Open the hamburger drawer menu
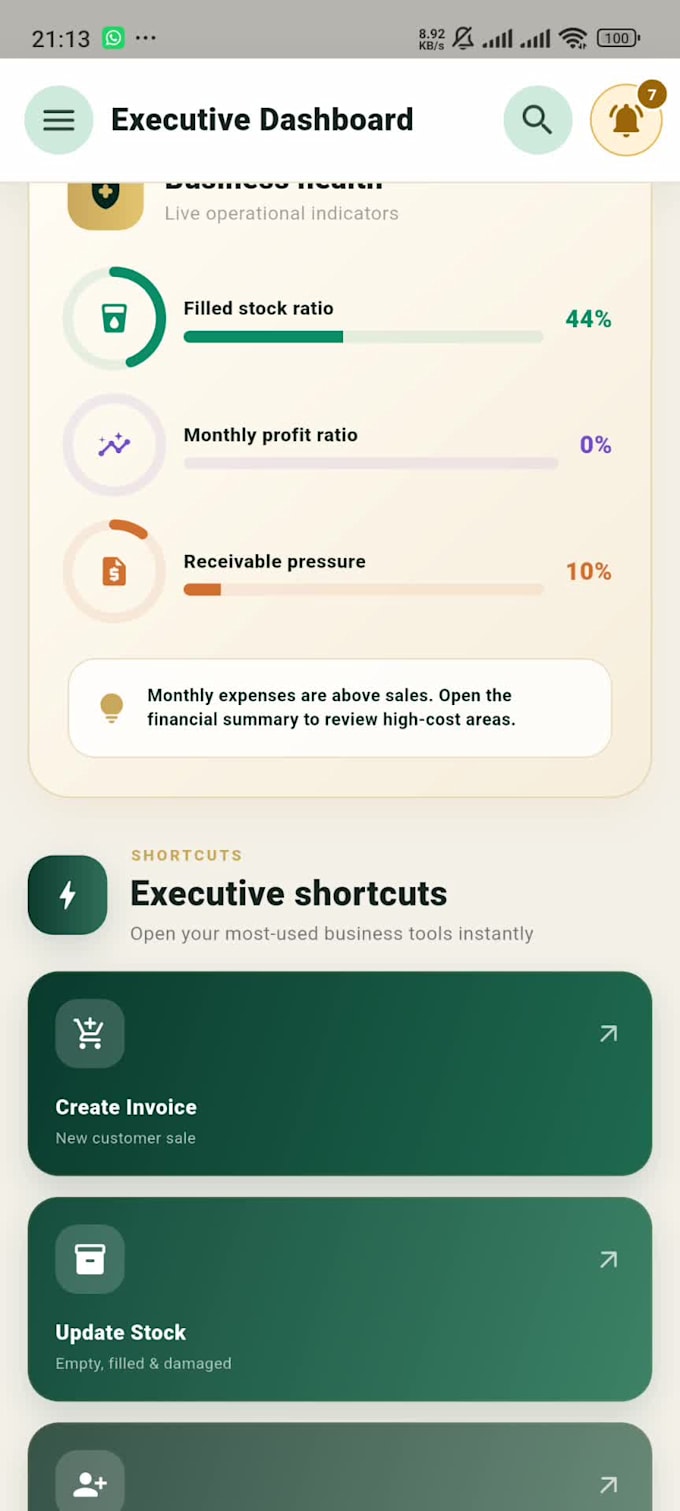The height and width of the screenshot is (1511, 680). click(x=59, y=120)
